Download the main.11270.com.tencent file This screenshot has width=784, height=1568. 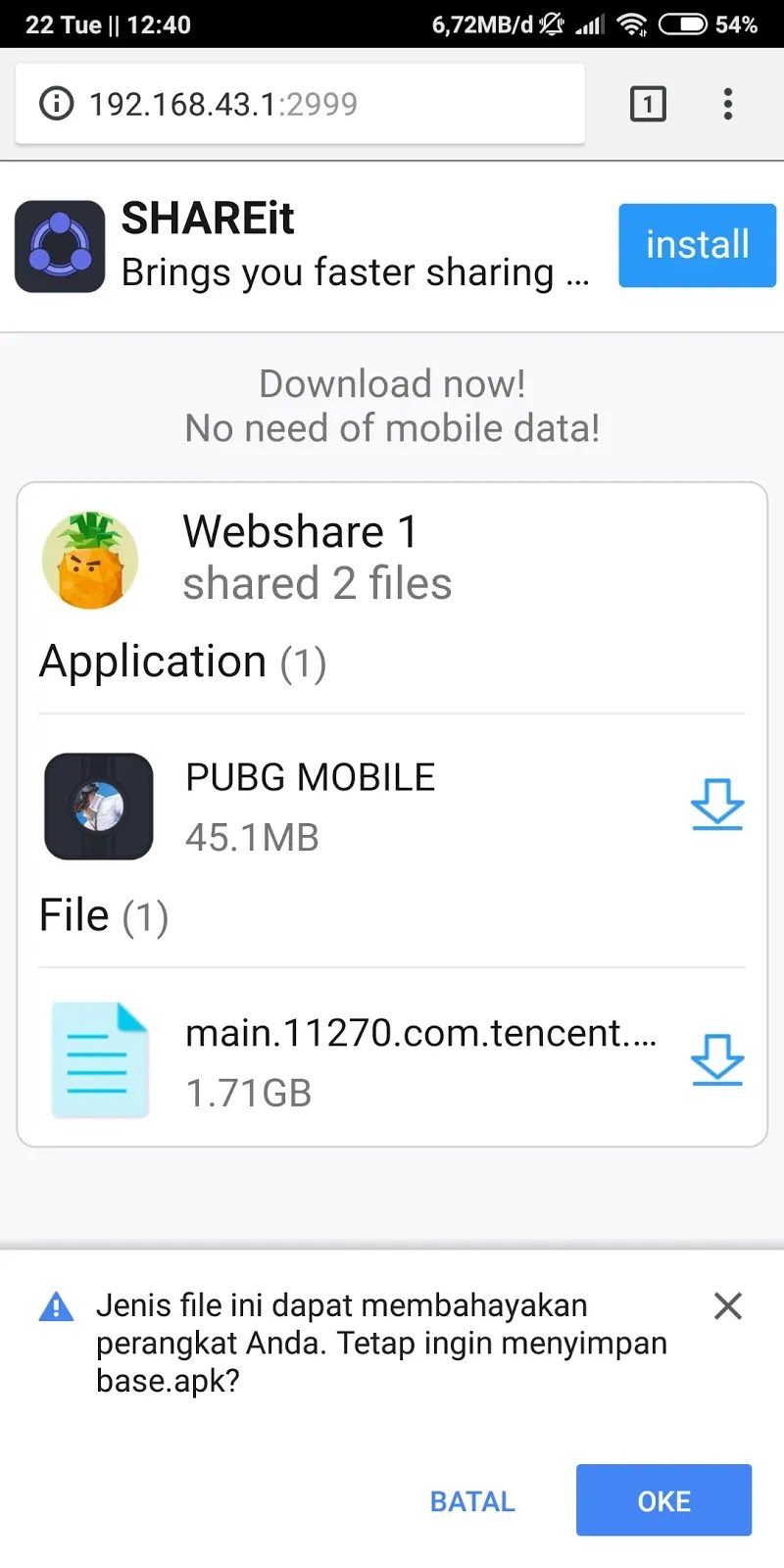(717, 1060)
